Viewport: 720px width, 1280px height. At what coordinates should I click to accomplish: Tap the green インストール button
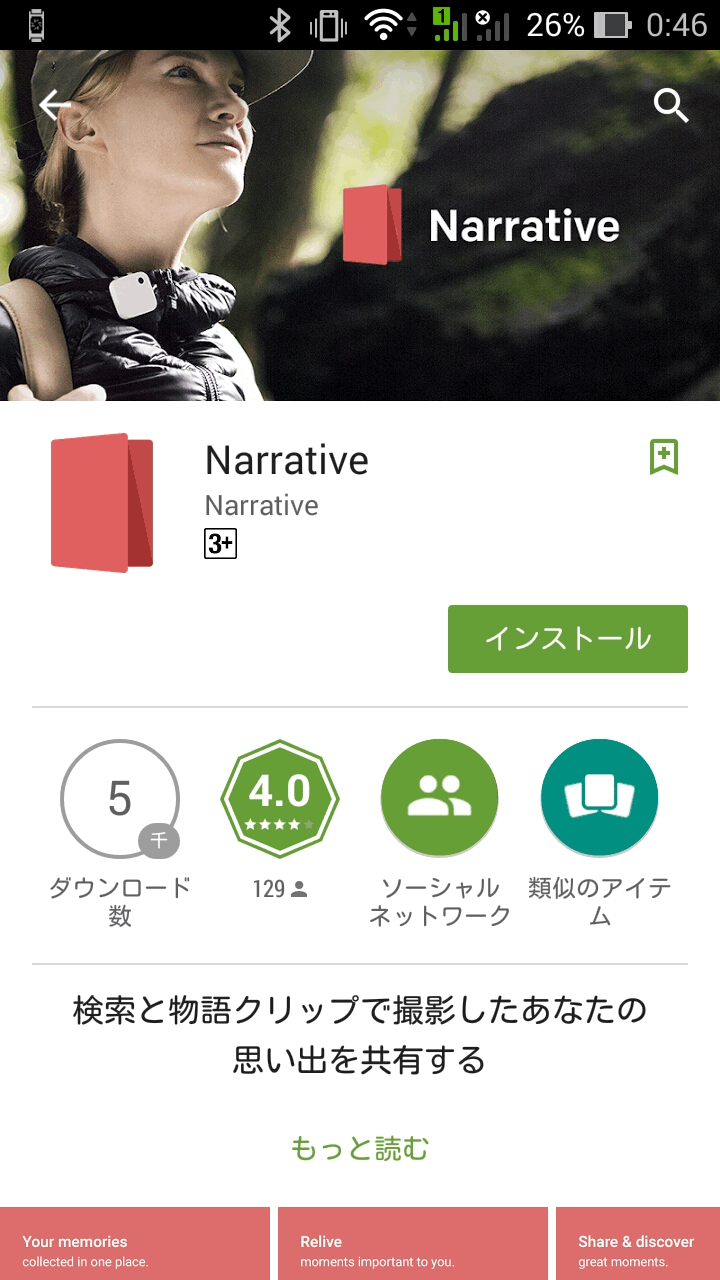coord(567,639)
